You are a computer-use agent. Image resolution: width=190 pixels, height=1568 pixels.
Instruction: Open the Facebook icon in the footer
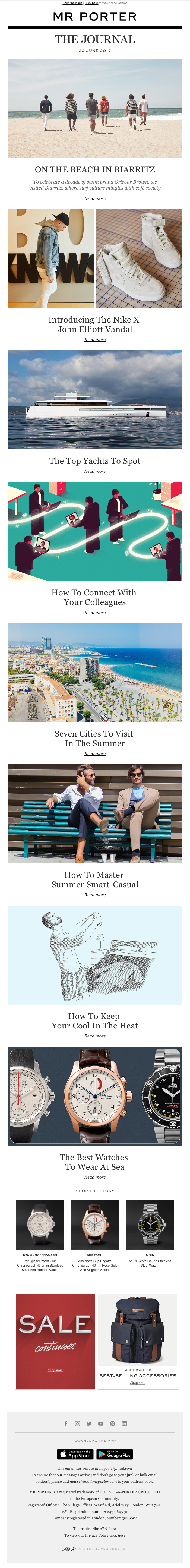[66, 1424]
